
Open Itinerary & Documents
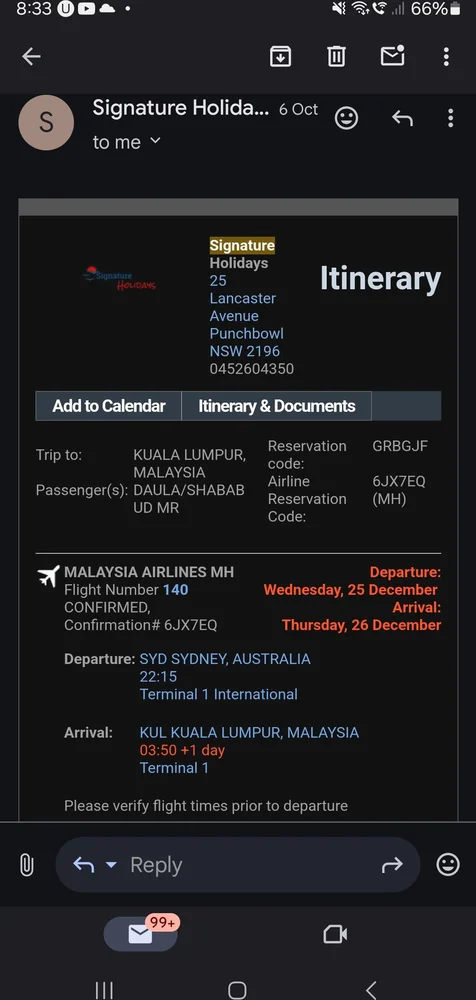[276, 406]
